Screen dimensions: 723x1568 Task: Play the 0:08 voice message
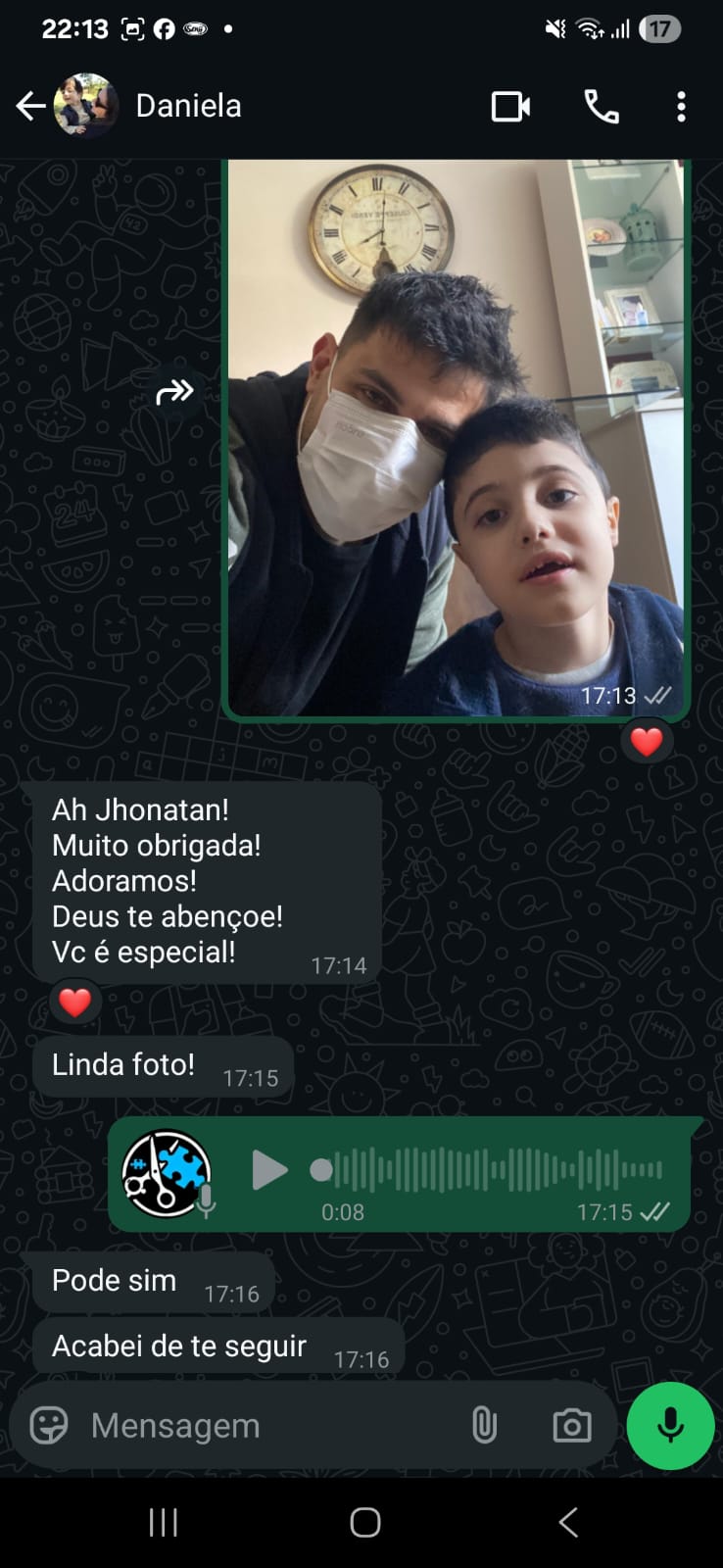268,1170
